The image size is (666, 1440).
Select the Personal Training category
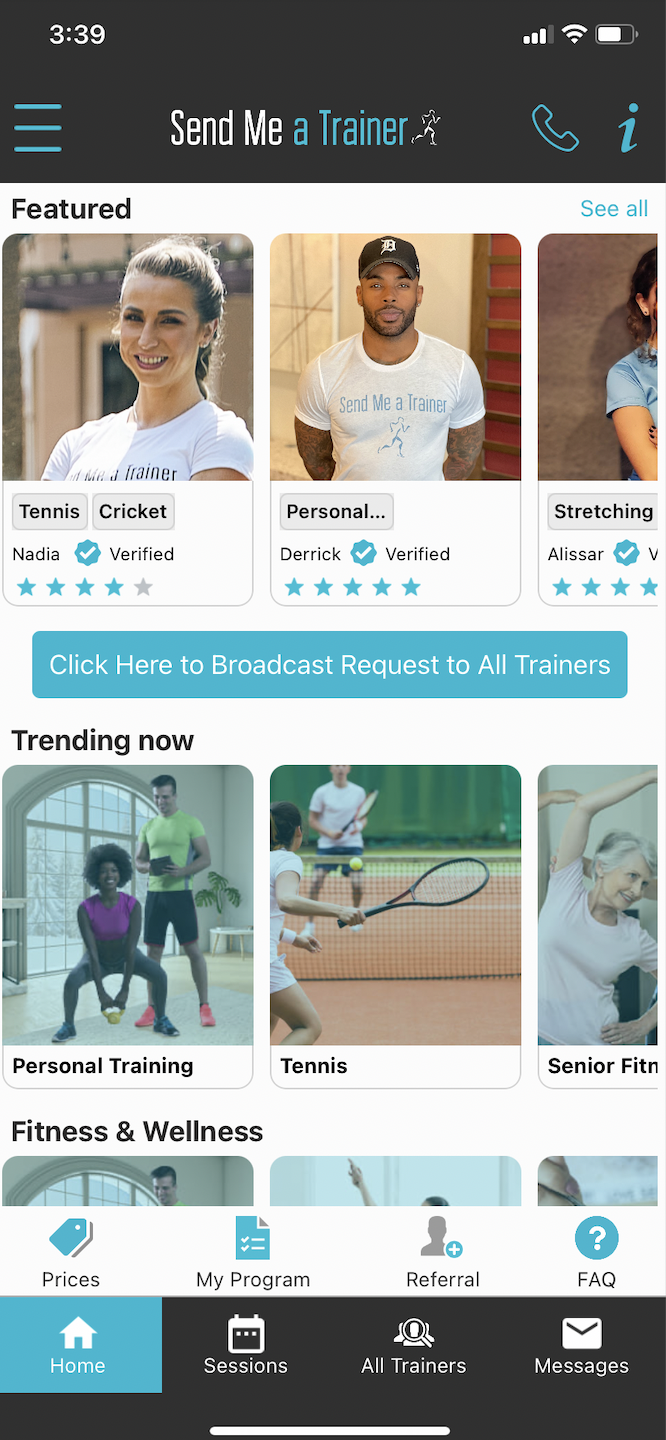[128, 925]
